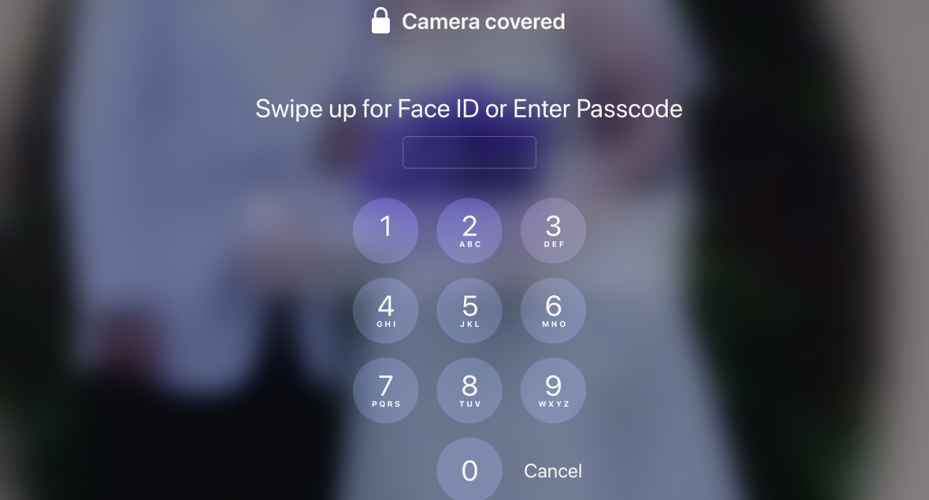This screenshot has height=500, width=929.
Task: Tap the number 3 key
Action: tap(553, 230)
